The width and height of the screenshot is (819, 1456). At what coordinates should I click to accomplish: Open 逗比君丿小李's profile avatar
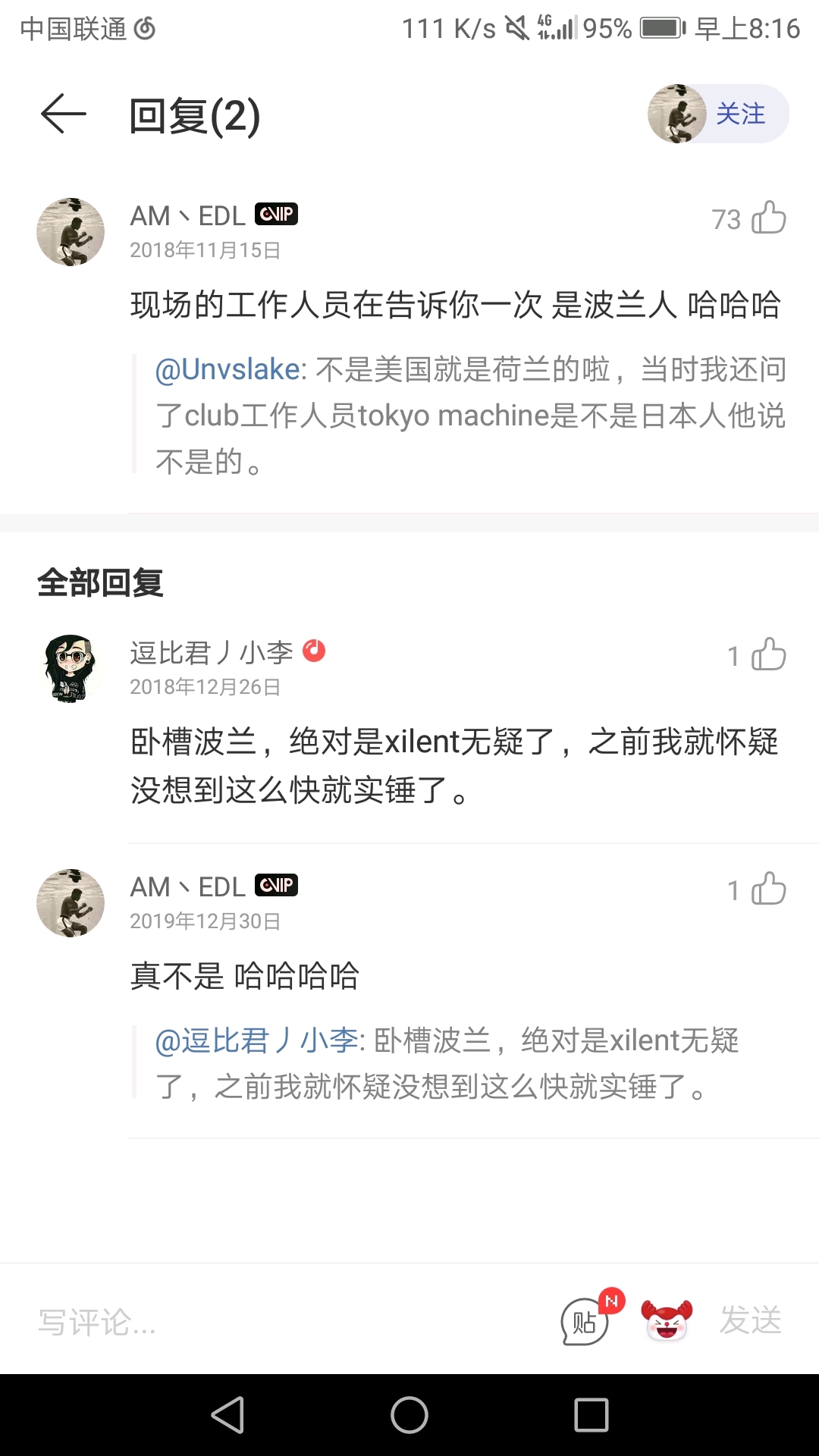(x=71, y=668)
